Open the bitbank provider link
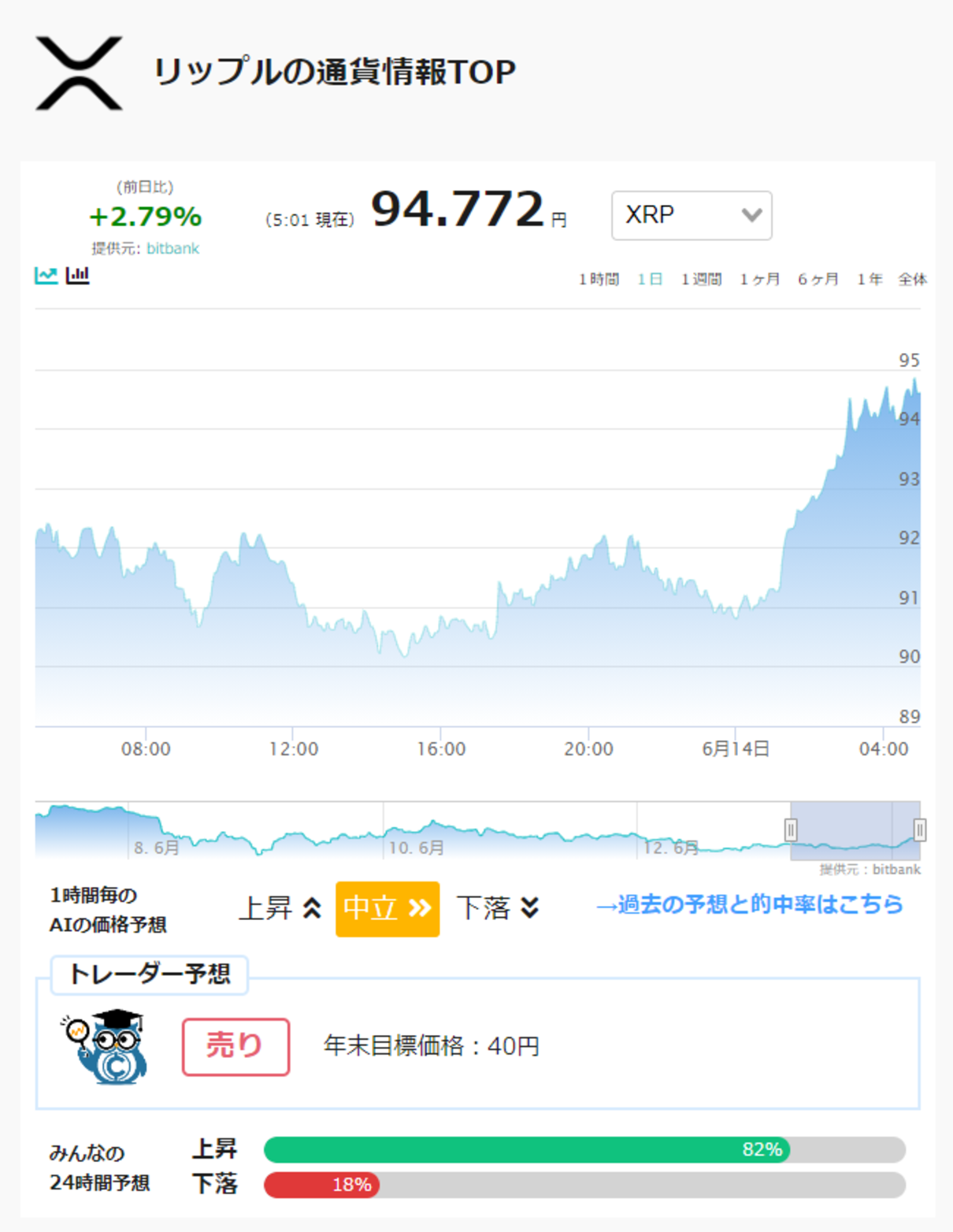953x1232 pixels. point(172,248)
